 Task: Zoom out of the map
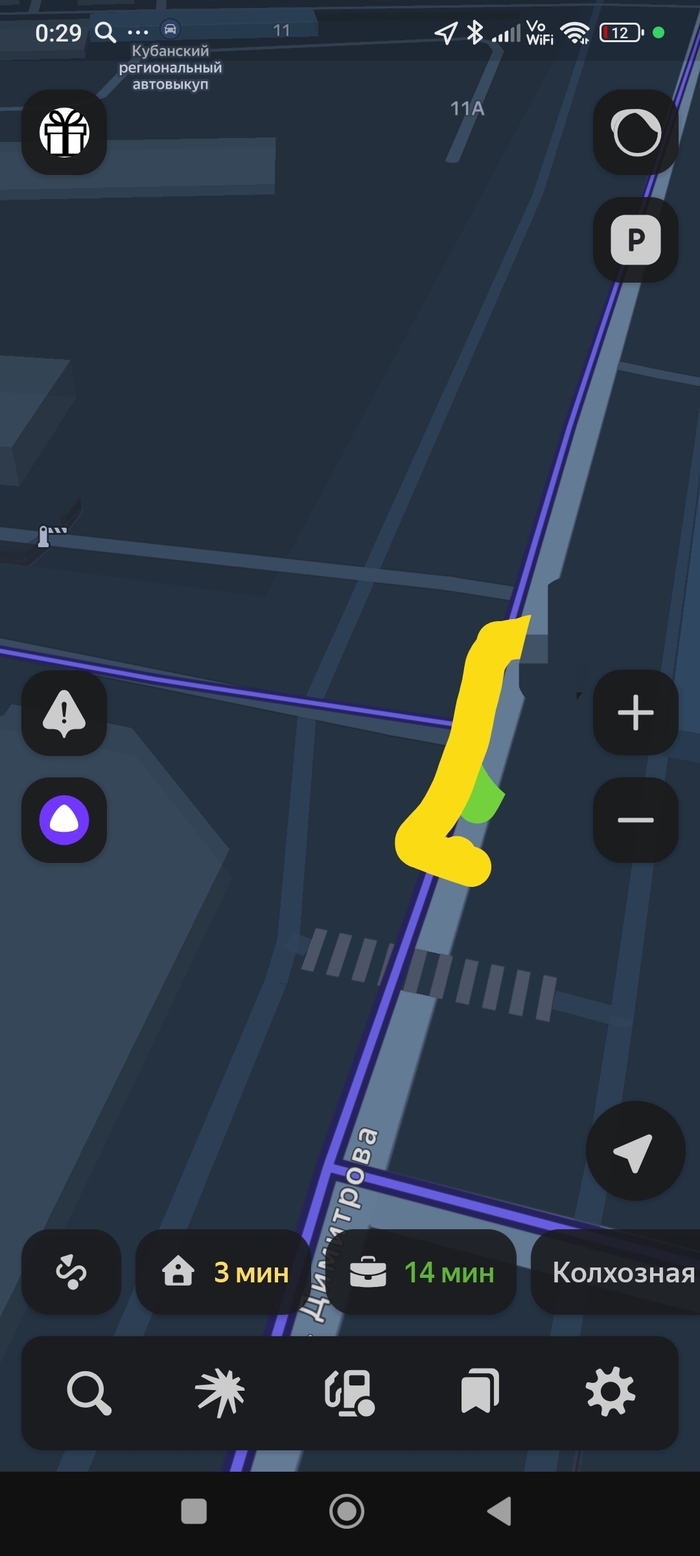635,821
